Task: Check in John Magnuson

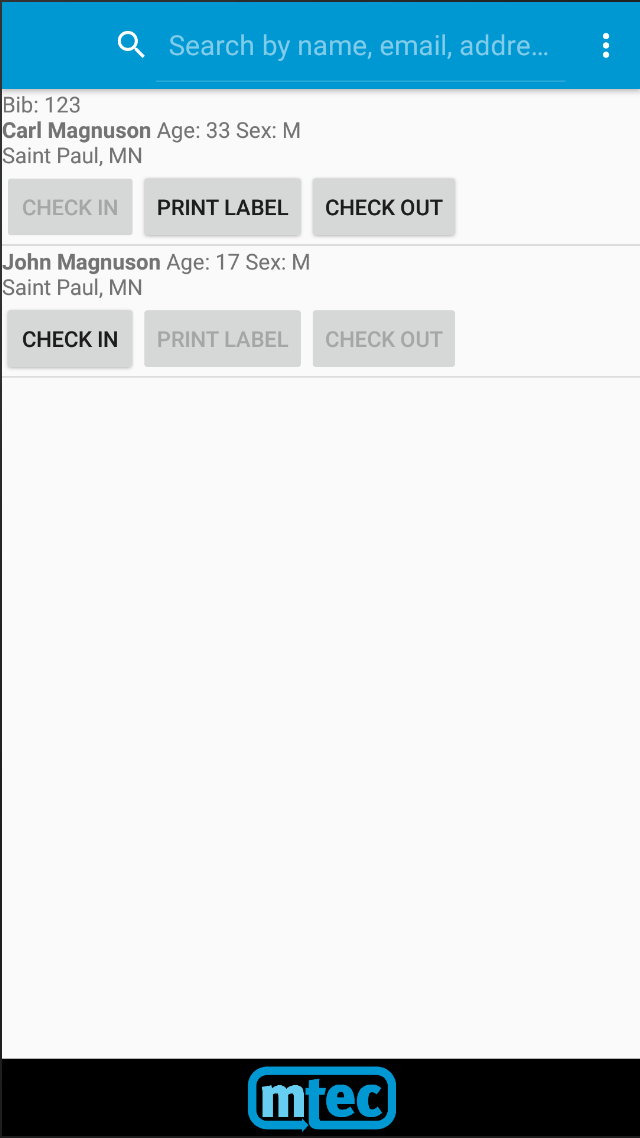Action: pyautogui.click(x=70, y=339)
